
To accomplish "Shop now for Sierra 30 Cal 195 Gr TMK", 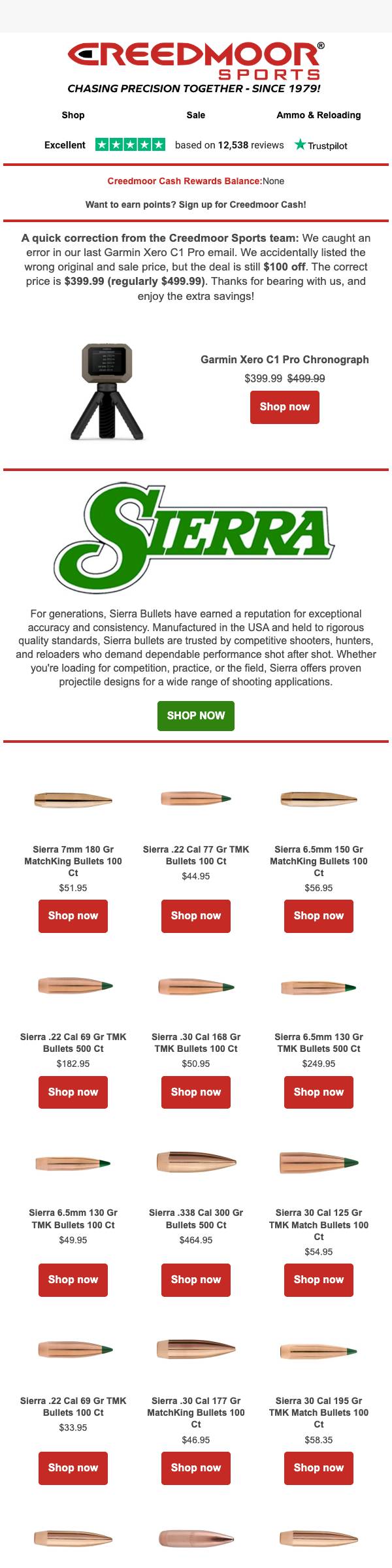I will pos(319,1468).
